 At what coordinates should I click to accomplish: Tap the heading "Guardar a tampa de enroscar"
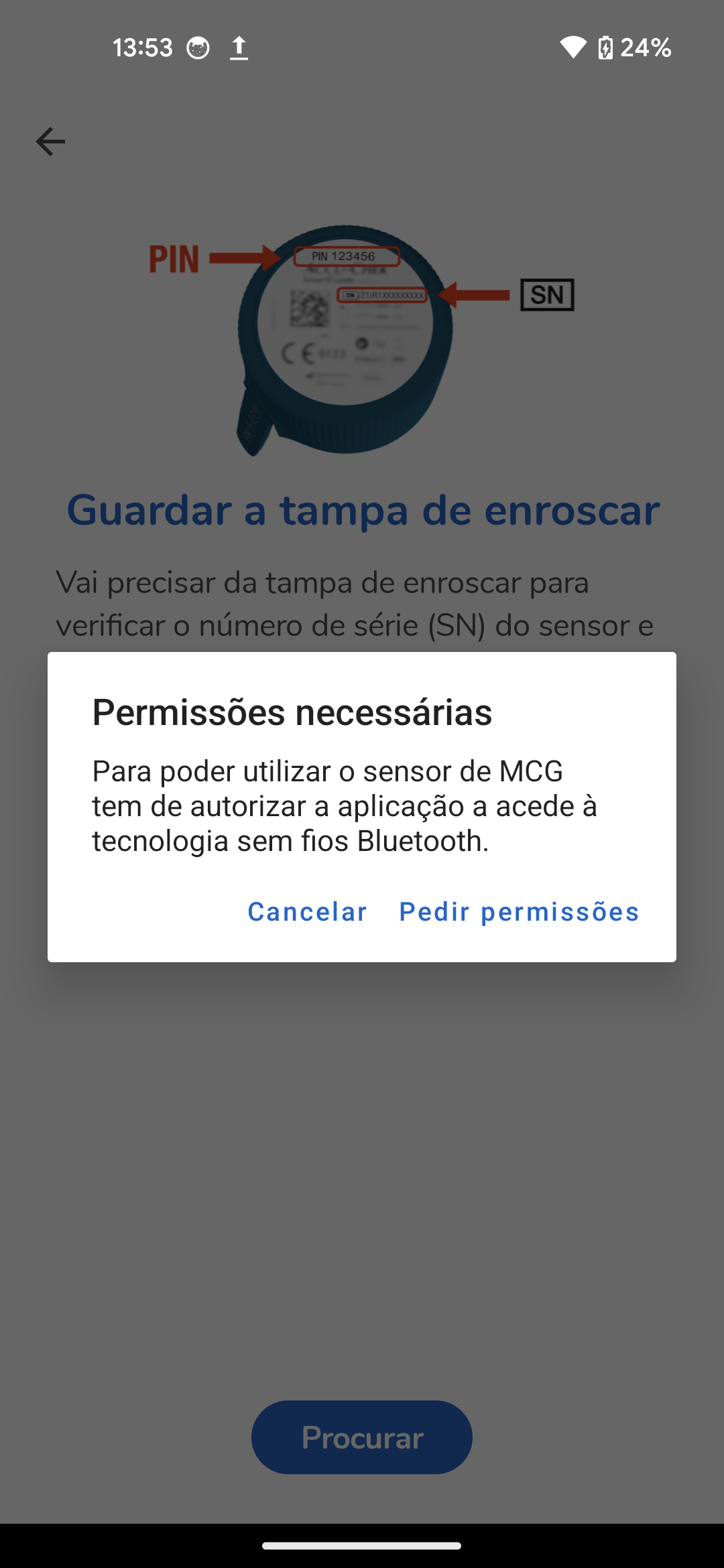click(x=362, y=511)
